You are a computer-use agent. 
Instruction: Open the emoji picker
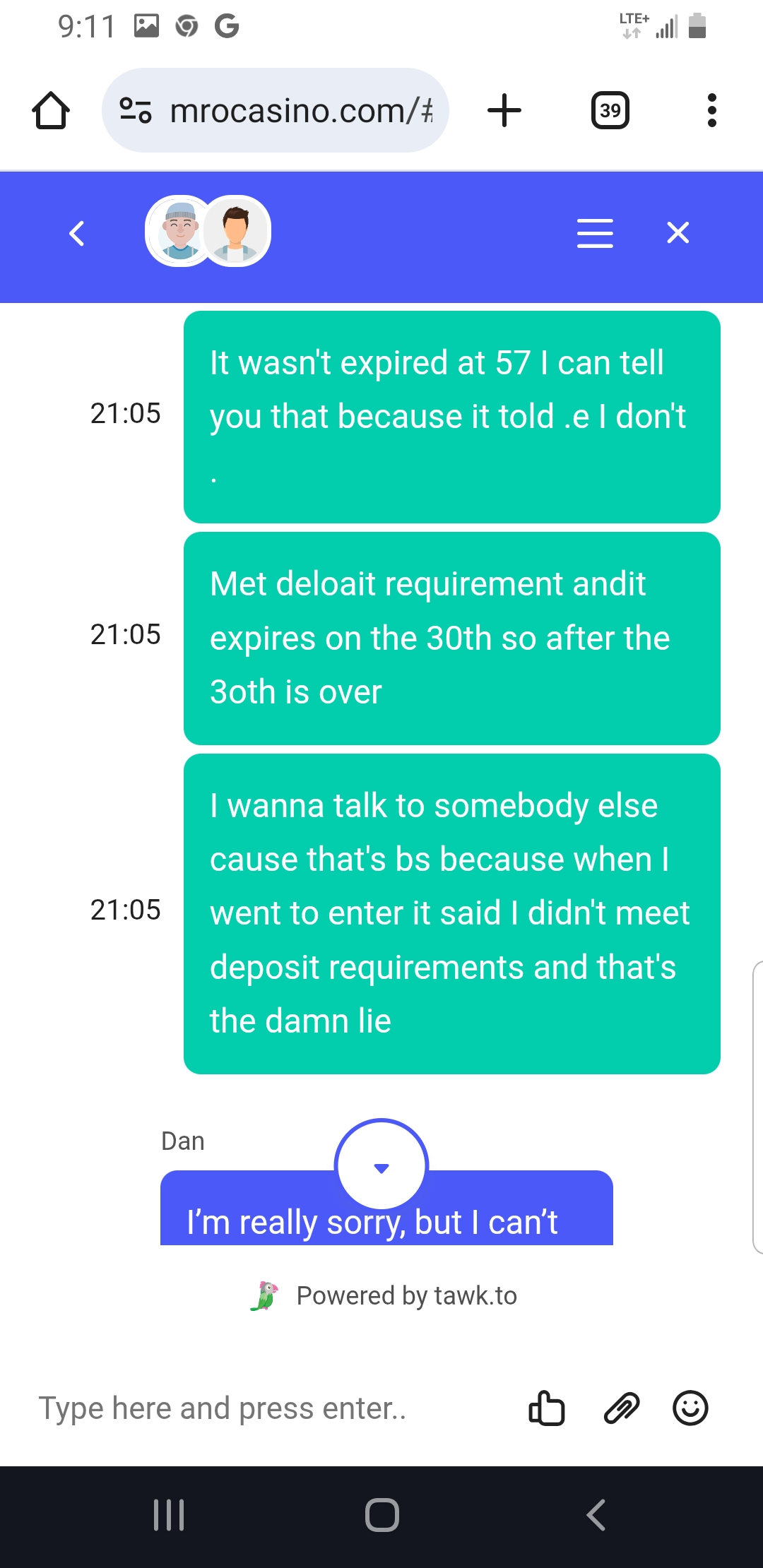[x=690, y=1408]
